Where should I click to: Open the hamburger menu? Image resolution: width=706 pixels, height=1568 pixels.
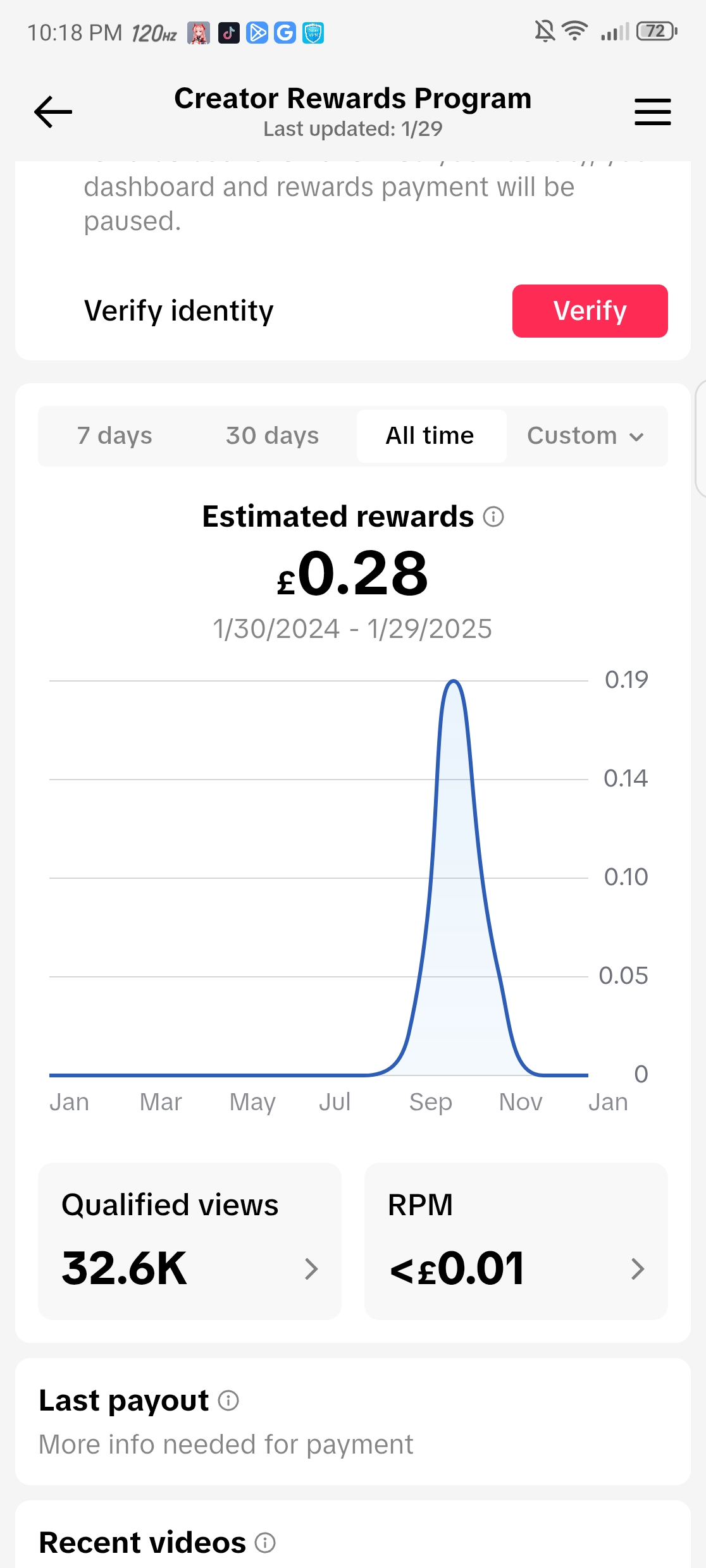pyautogui.click(x=652, y=112)
